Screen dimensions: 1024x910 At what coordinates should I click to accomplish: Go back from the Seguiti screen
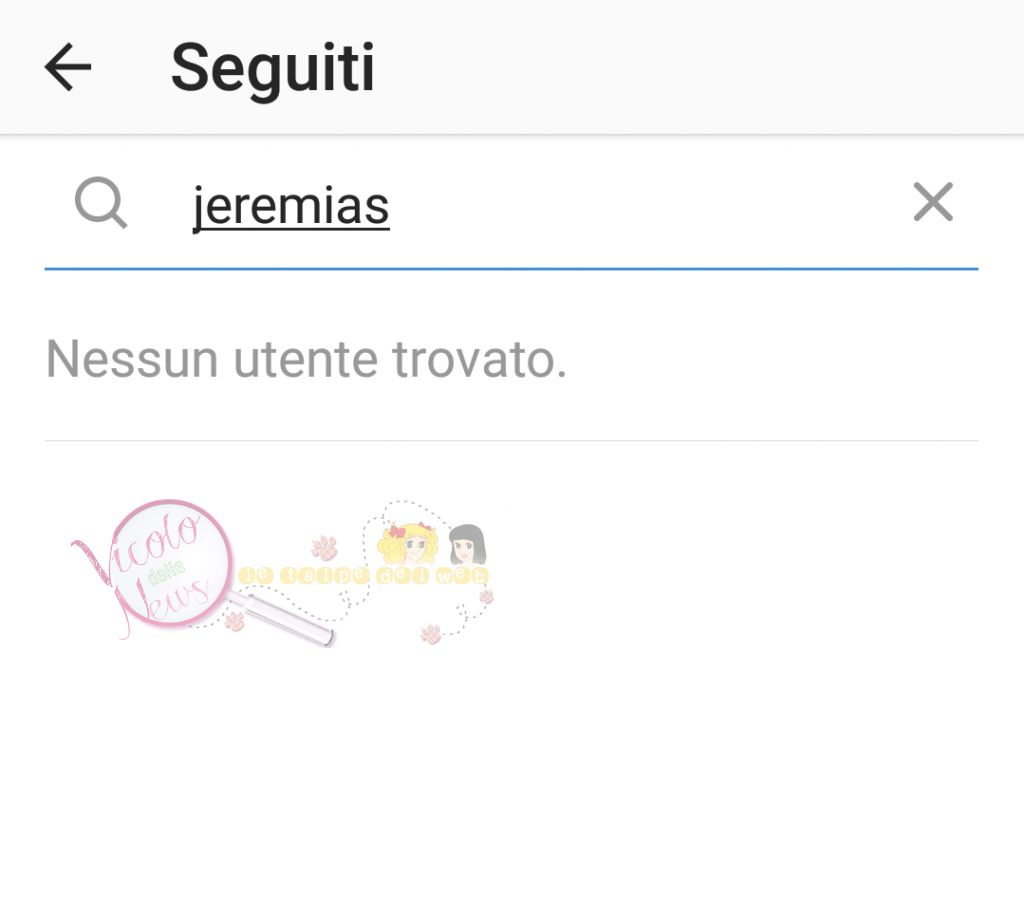[68, 68]
